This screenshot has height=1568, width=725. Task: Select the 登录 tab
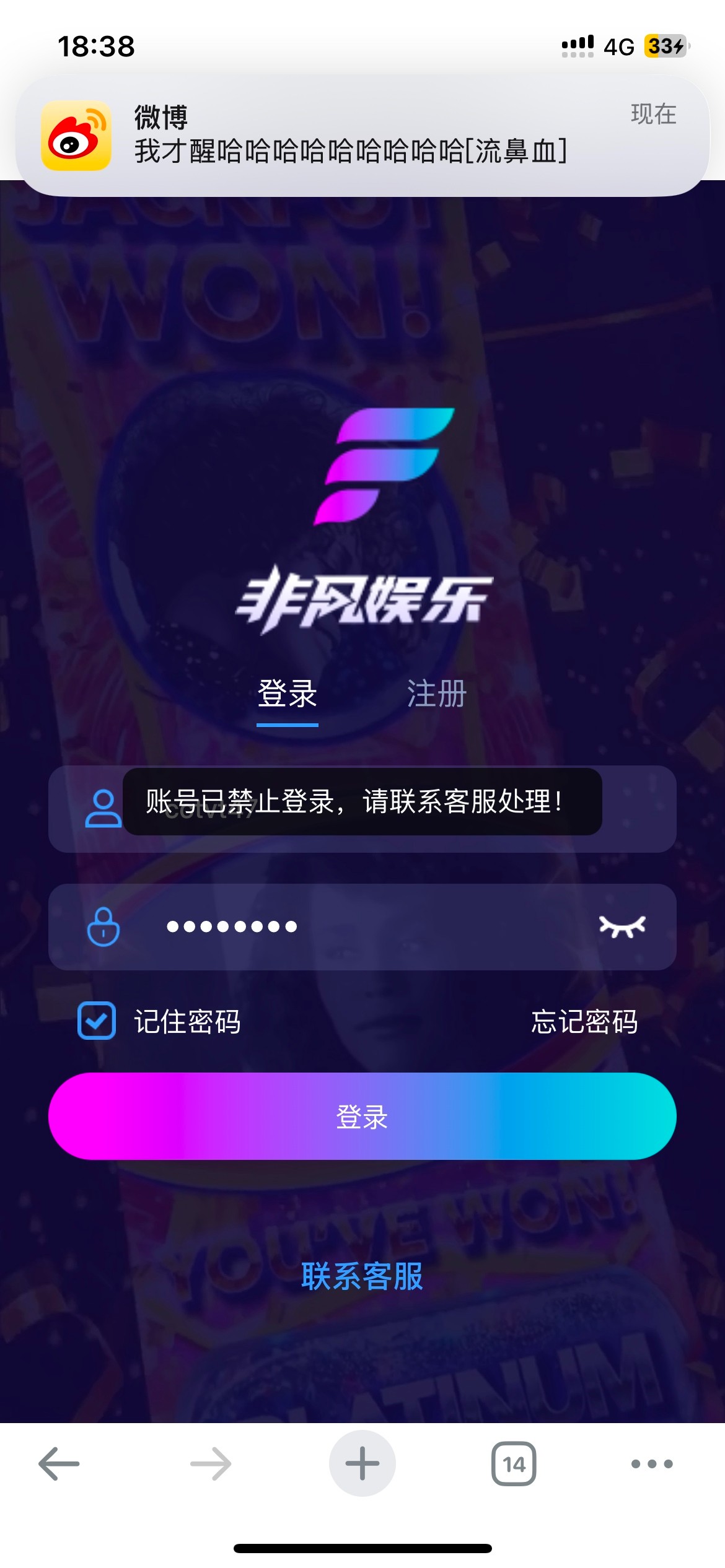[288, 694]
